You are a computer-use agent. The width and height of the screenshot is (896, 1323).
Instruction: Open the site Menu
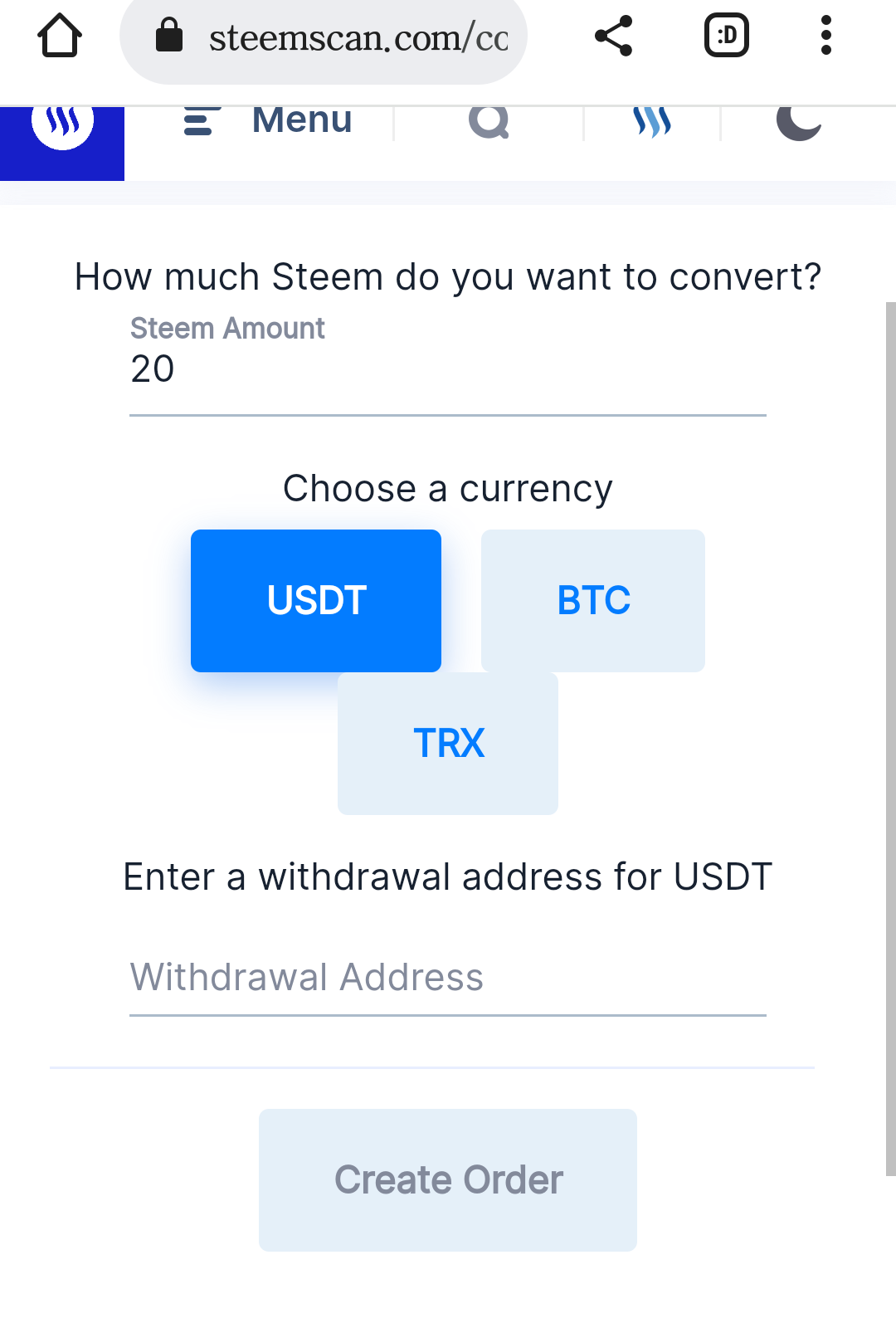tap(268, 120)
